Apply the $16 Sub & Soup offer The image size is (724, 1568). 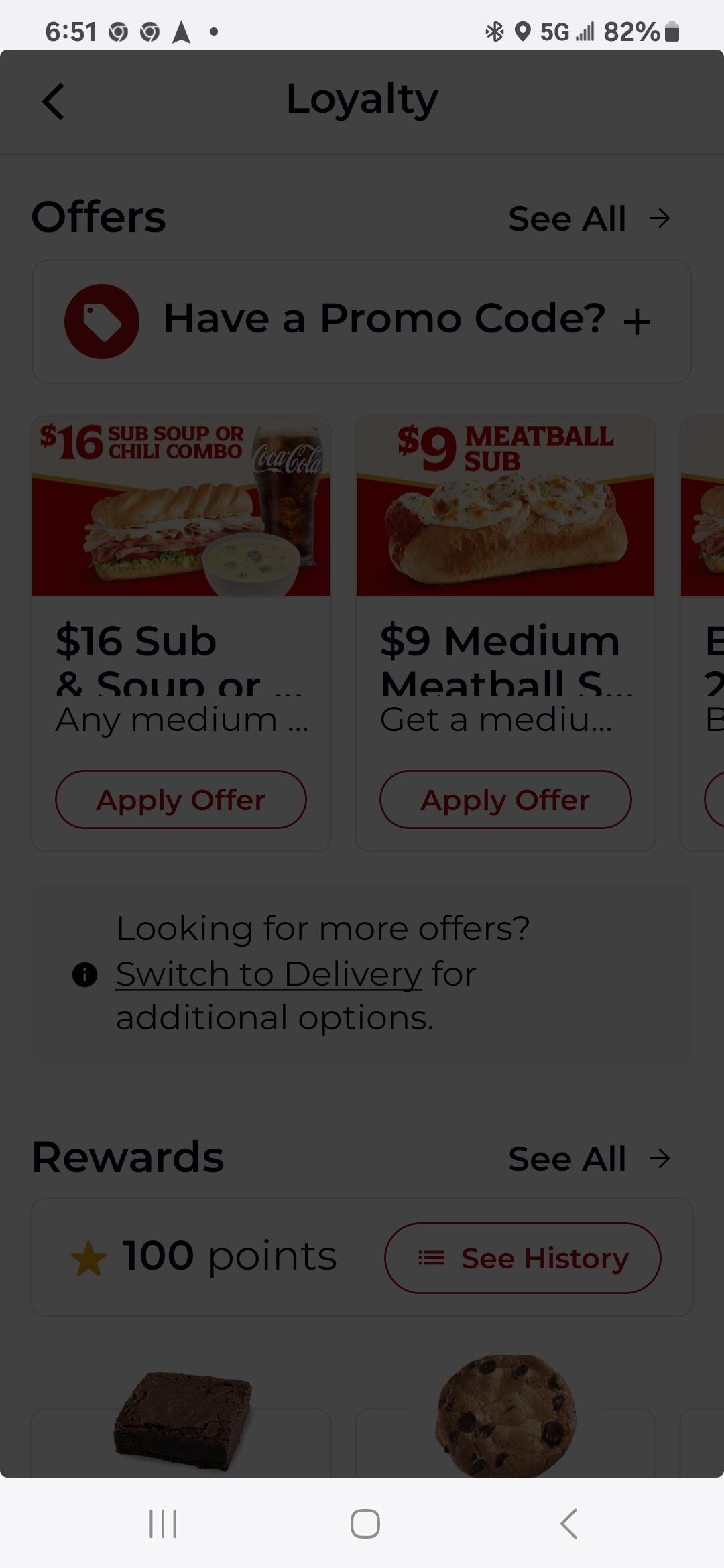[180, 799]
